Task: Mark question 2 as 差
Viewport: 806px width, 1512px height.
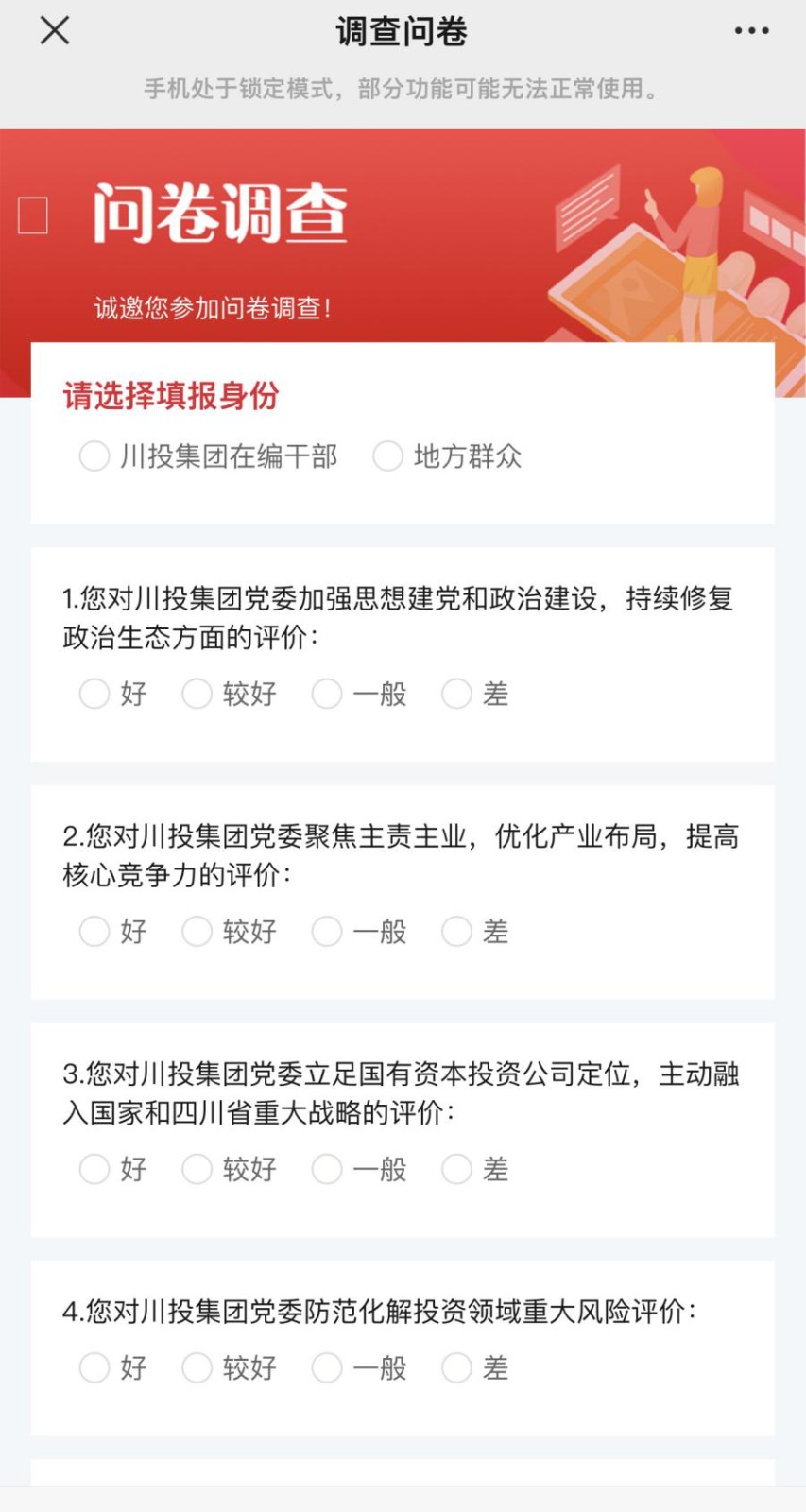Action: pos(456,931)
